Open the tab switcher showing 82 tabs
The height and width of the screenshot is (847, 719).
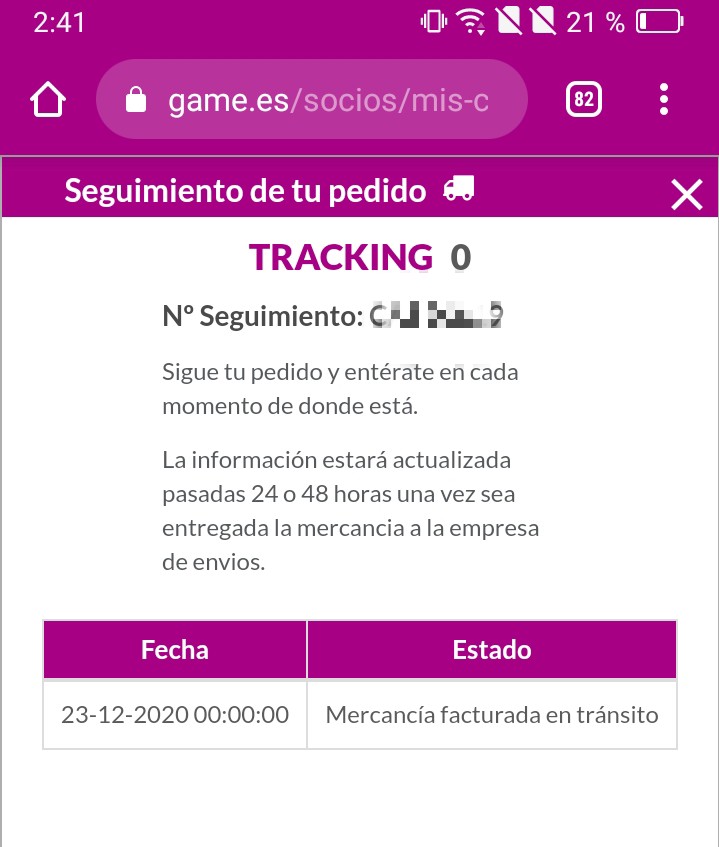point(583,100)
